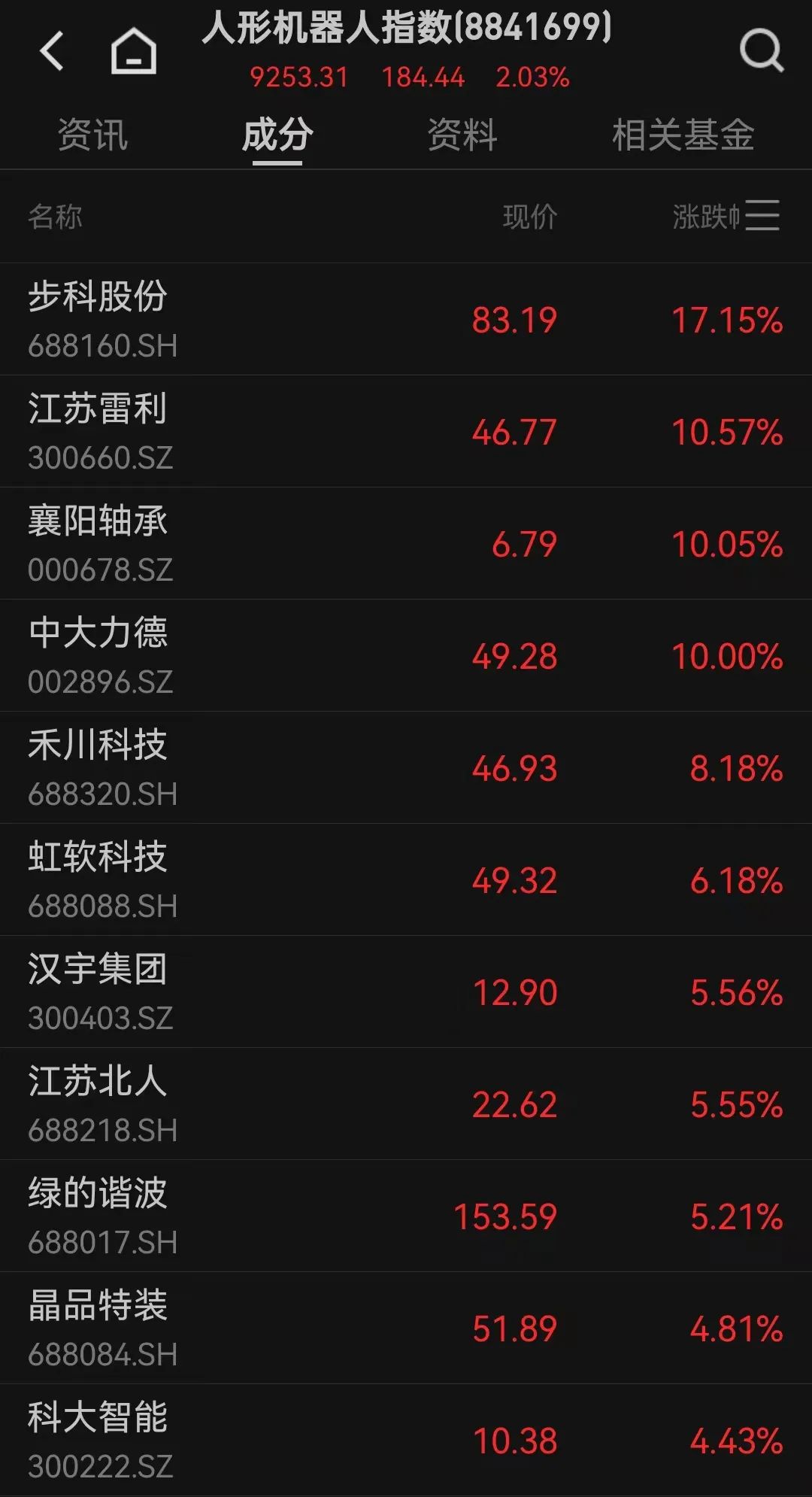Open 汉宇集团 stock details
Image resolution: width=812 pixels, height=1497 pixels.
click(406, 991)
